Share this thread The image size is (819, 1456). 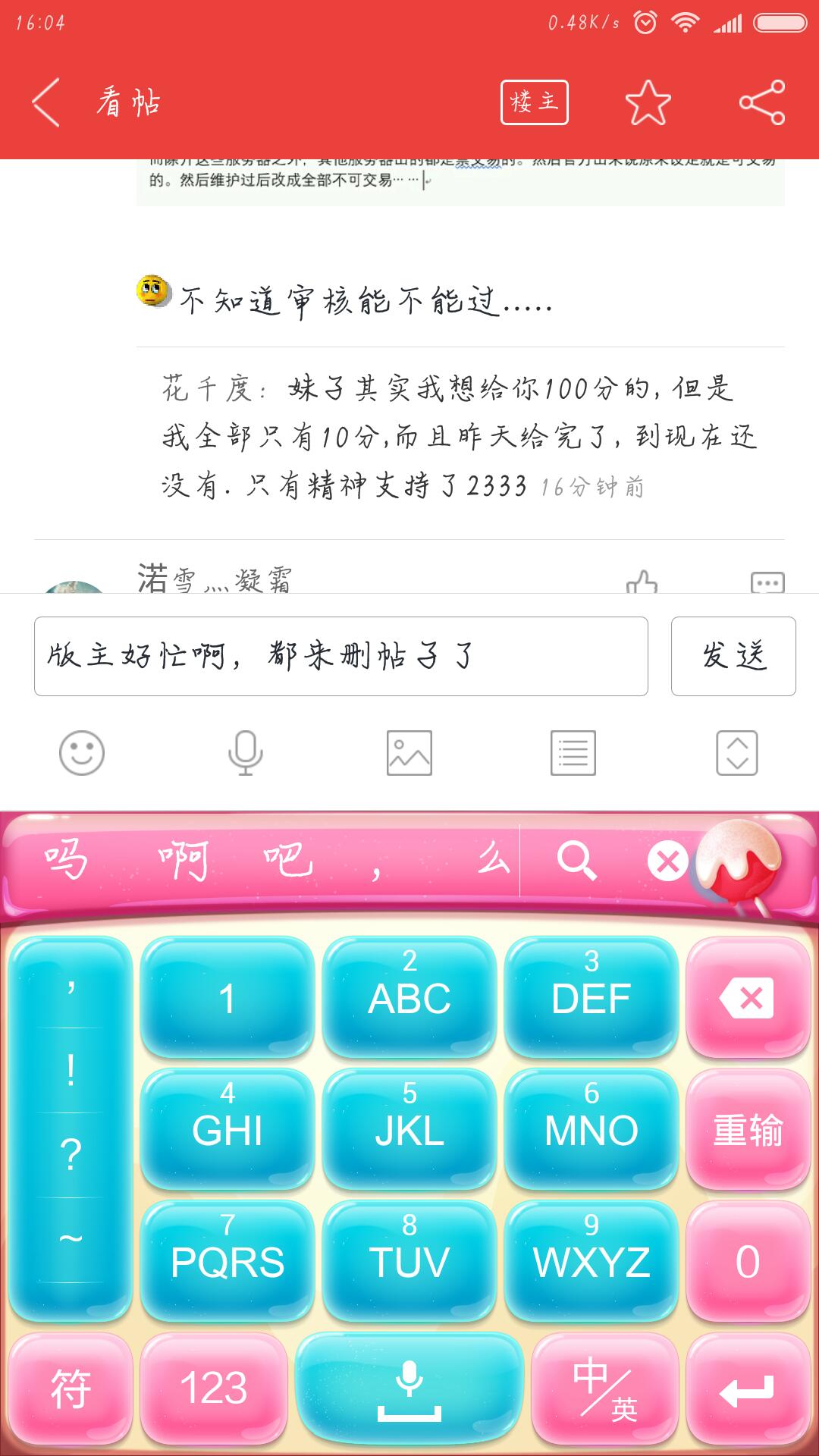click(761, 102)
